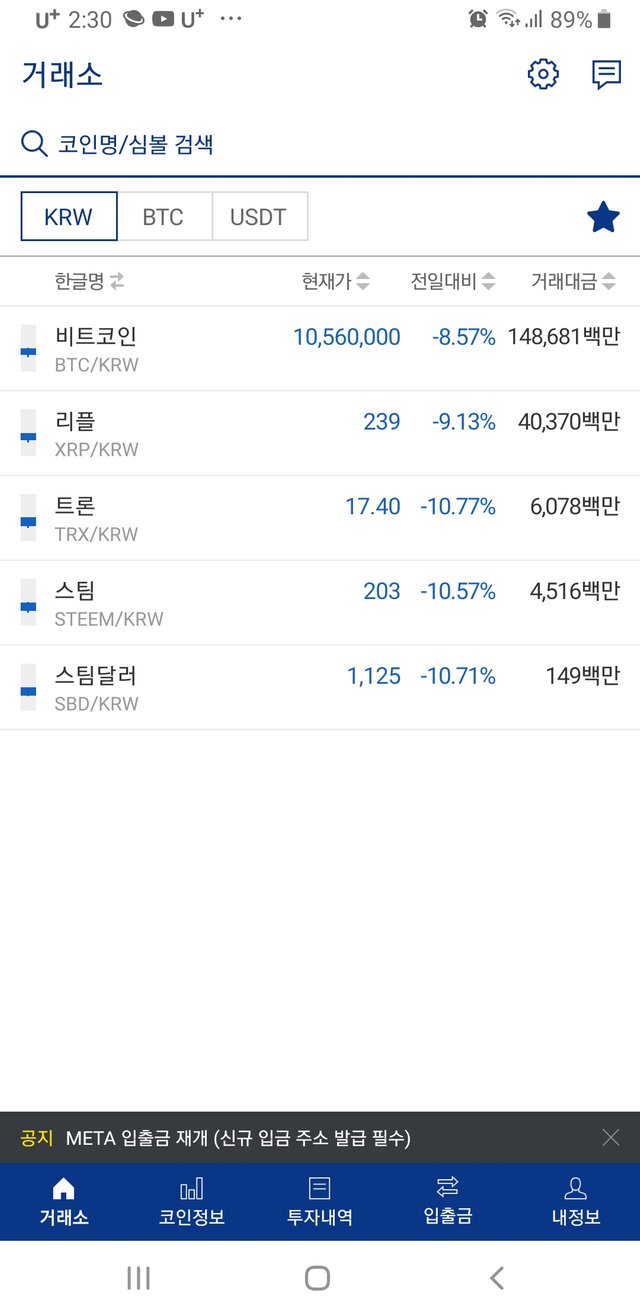Open the 내정보 tab
The width and height of the screenshot is (640, 1316).
(x=575, y=1201)
